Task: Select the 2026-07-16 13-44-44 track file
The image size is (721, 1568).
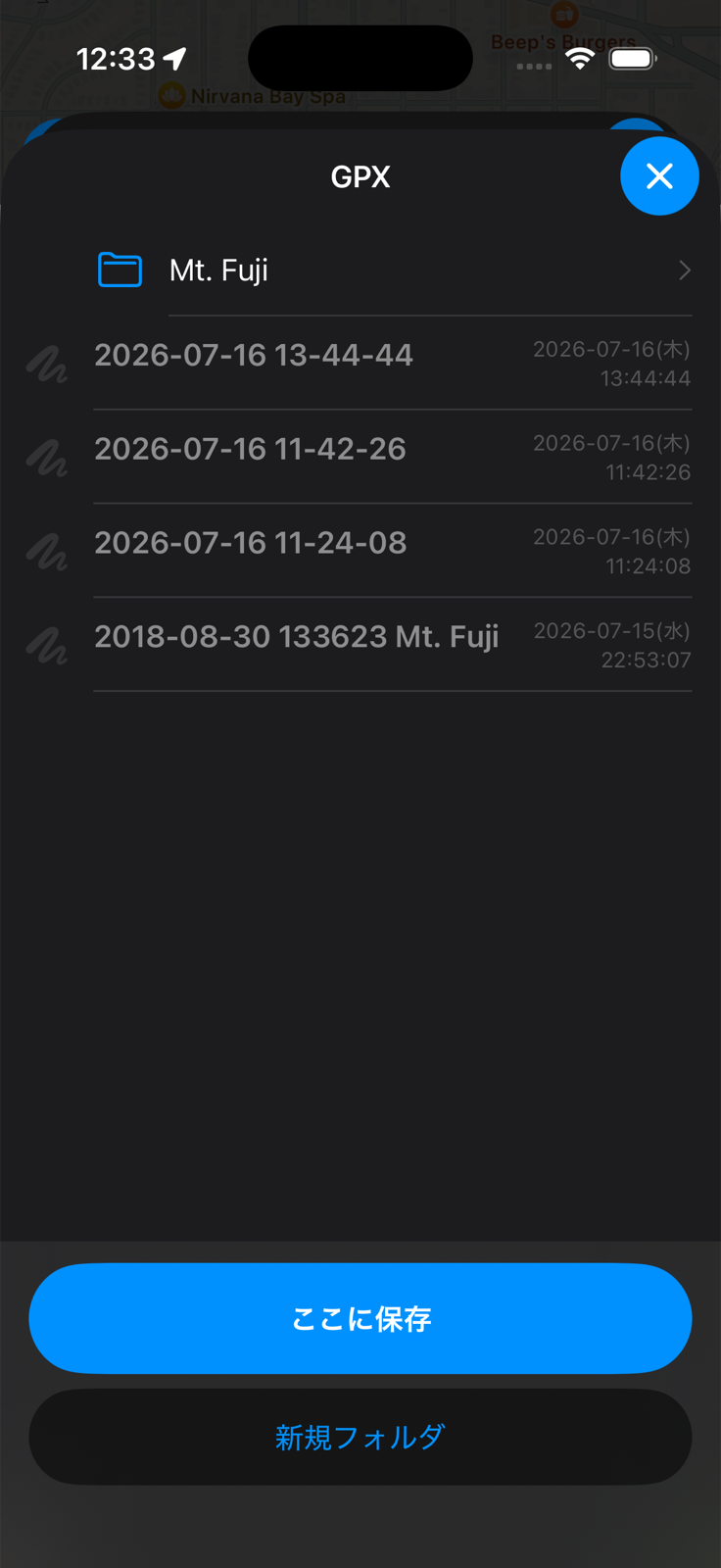Action: (360, 364)
